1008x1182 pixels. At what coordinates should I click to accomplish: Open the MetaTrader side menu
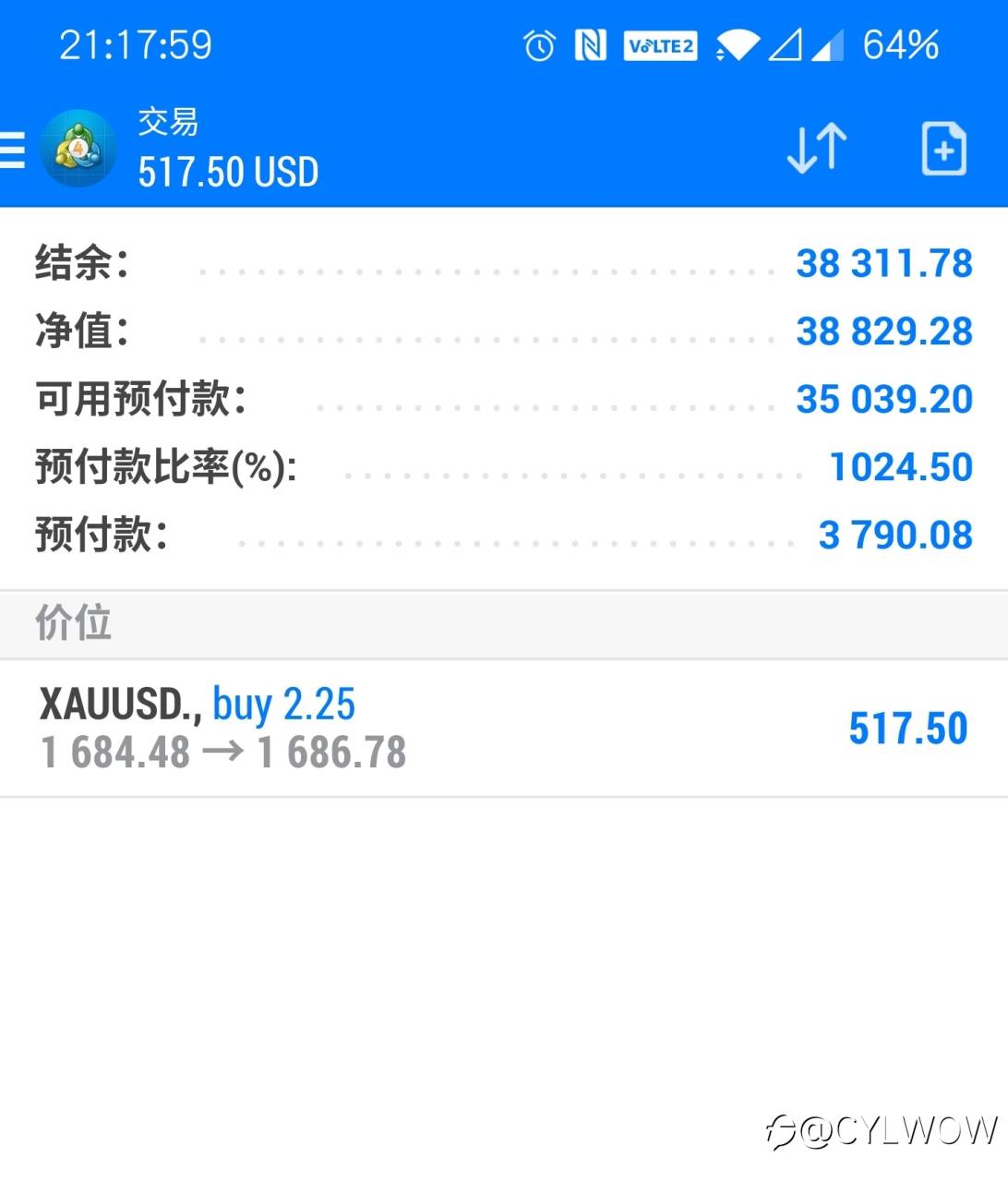point(11,148)
